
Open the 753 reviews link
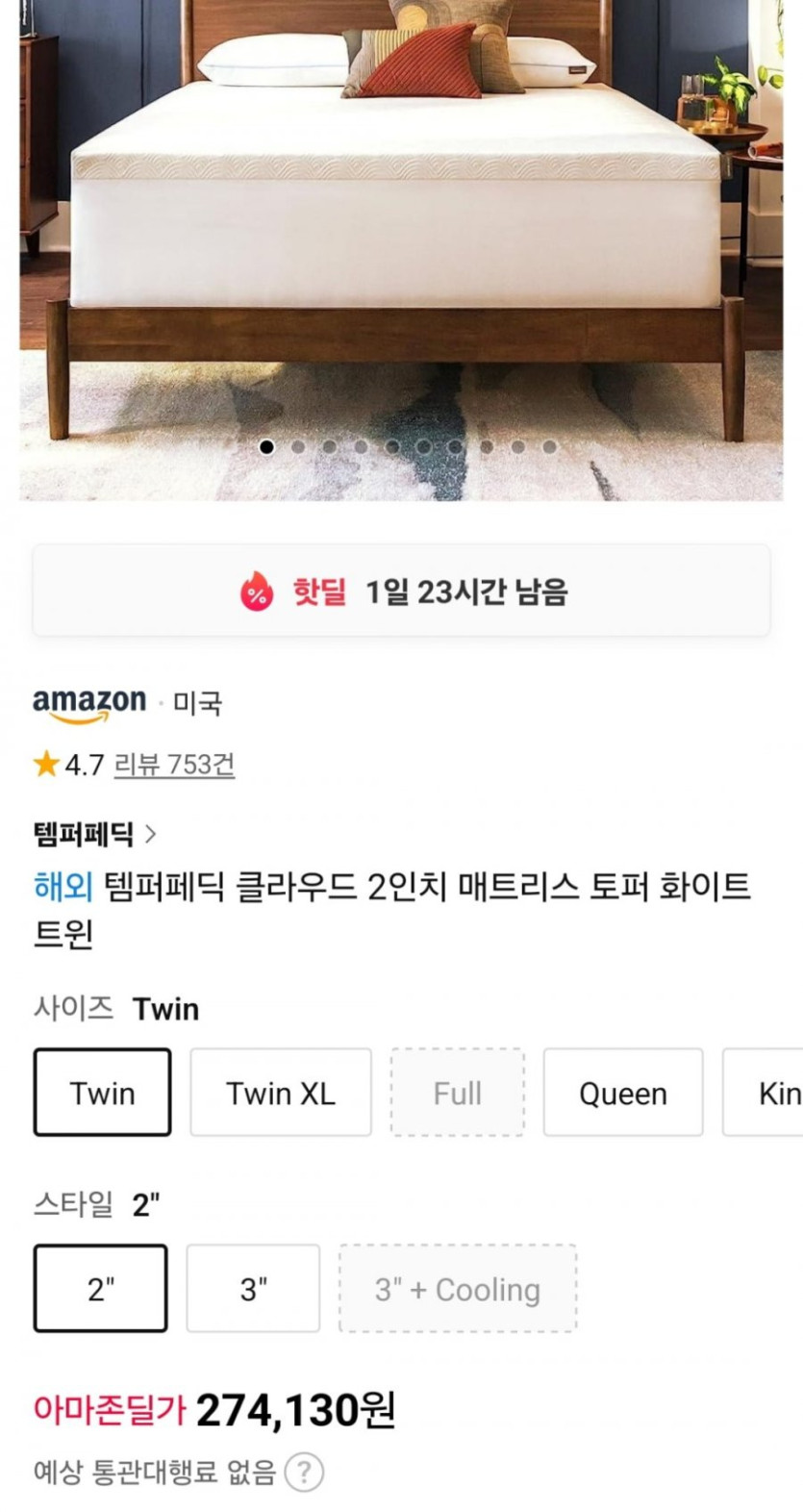tap(174, 765)
